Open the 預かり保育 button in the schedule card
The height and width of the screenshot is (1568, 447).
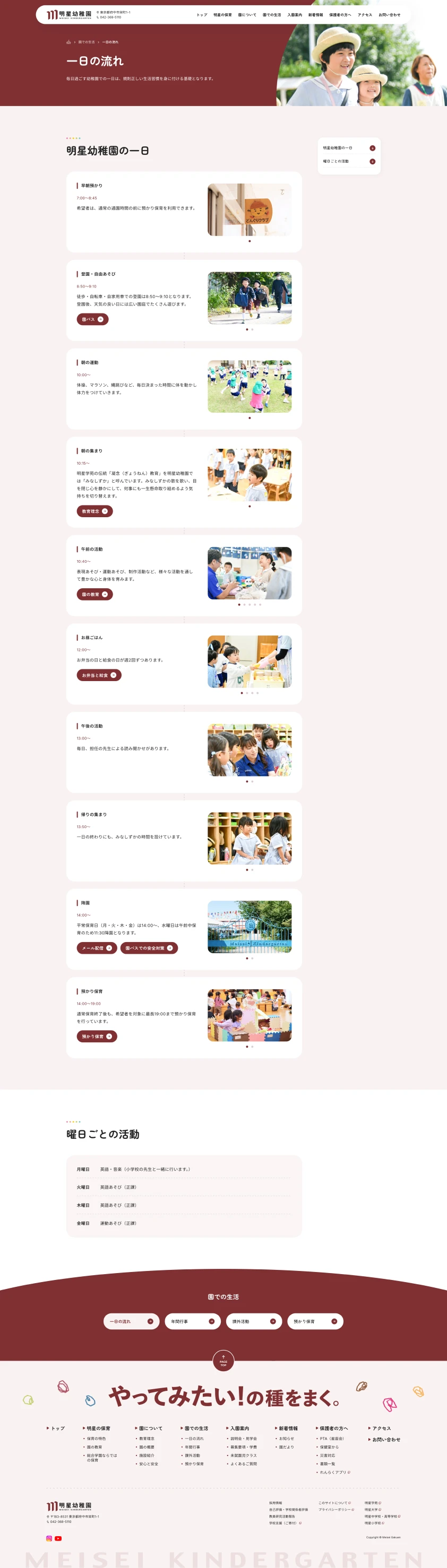(x=96, y=1036)
